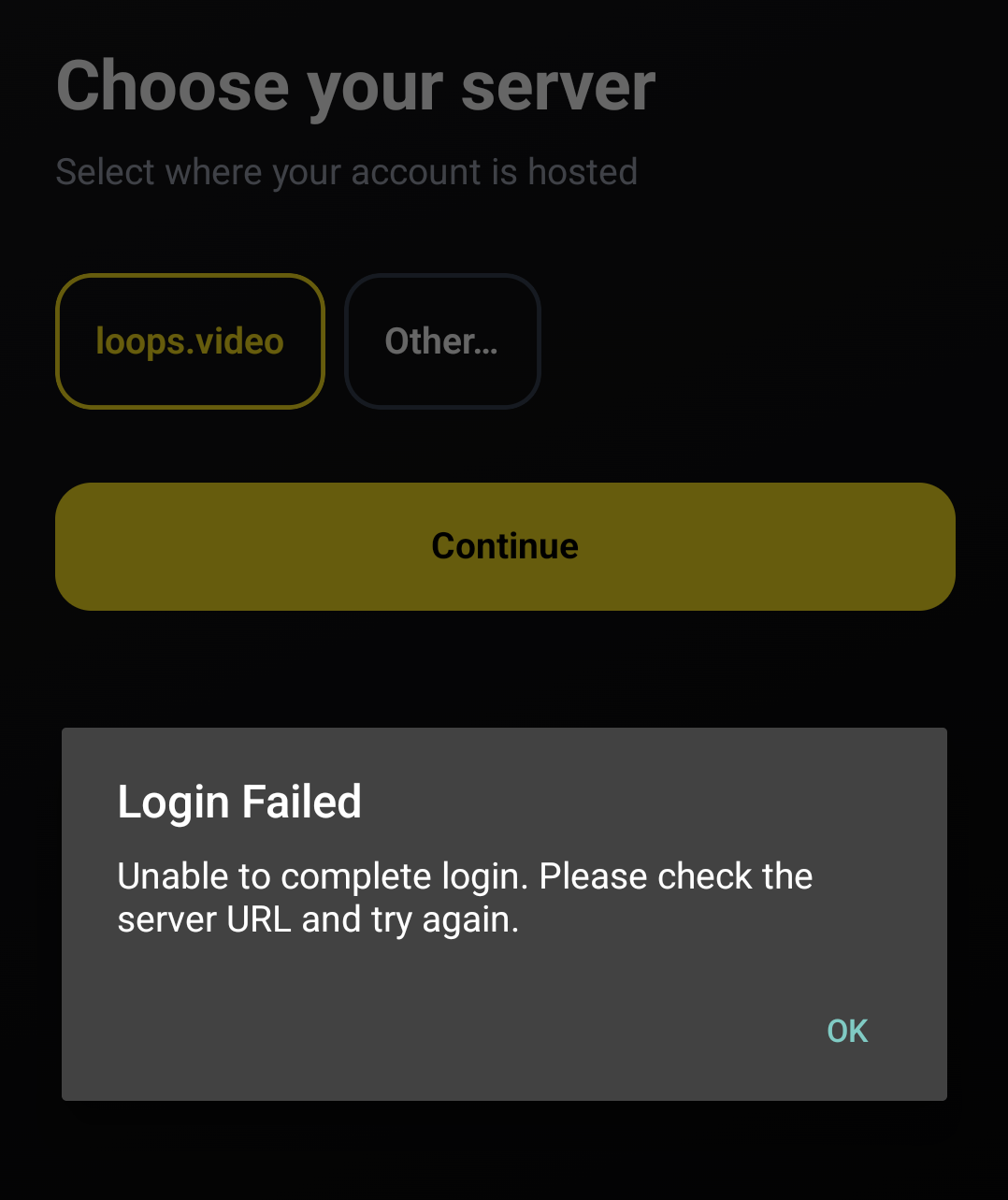This screenshot has width=1008, height=1200.
Task: Tap the Choose your server heading
Action: [x=355, y=86]
